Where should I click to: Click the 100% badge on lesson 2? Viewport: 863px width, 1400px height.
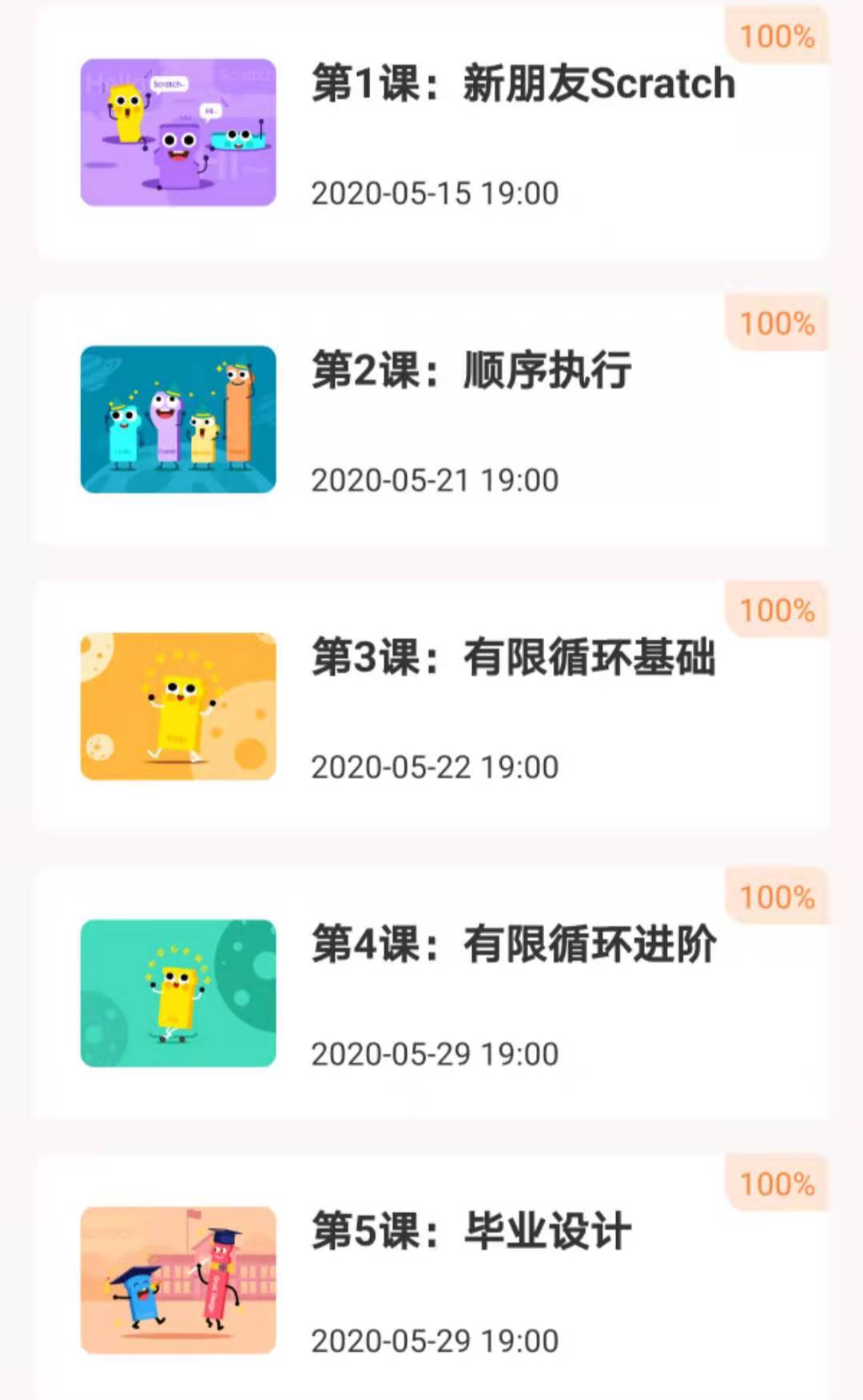pos(776,323)
